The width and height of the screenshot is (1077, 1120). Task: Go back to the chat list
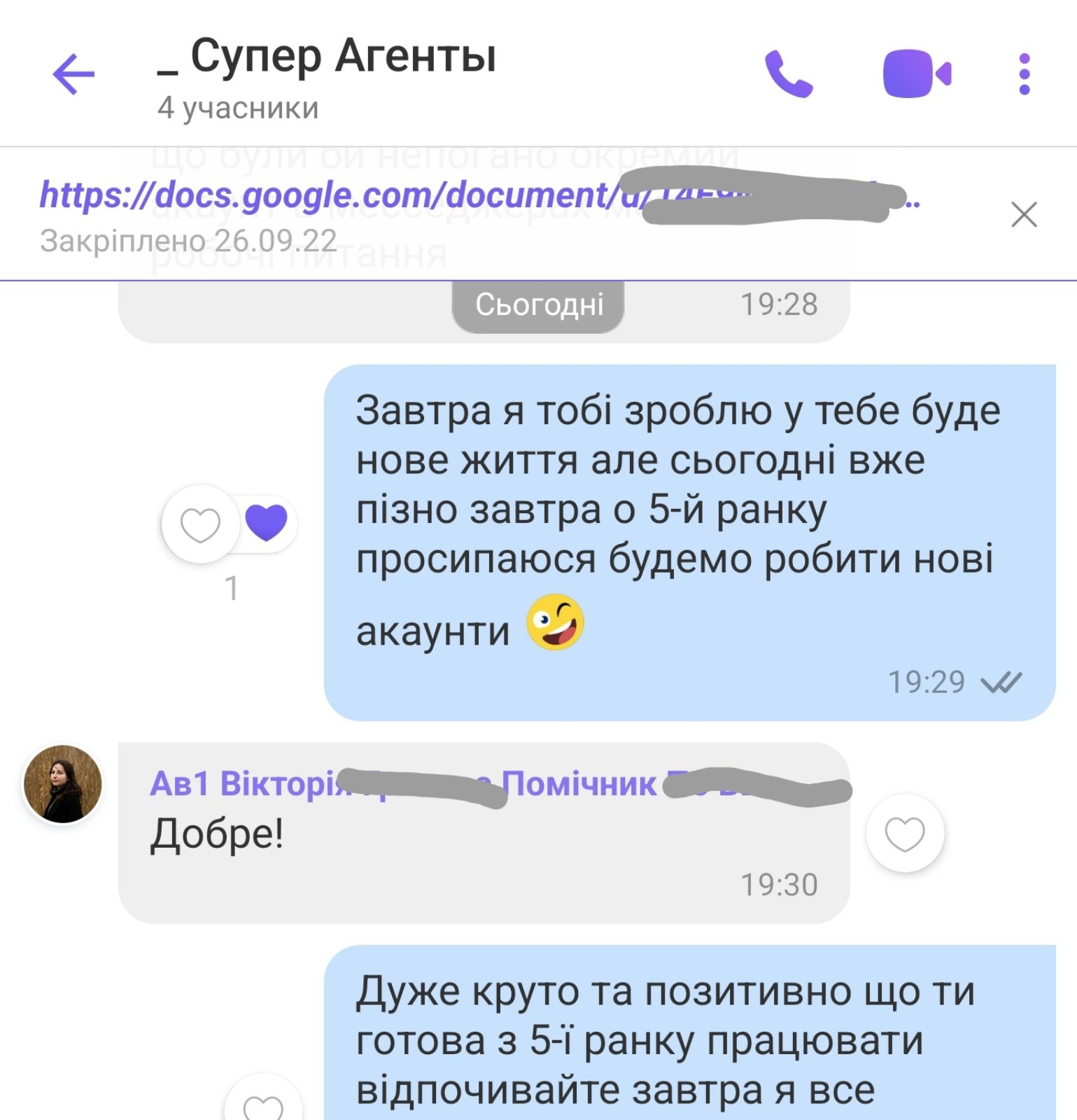[73, 73]
